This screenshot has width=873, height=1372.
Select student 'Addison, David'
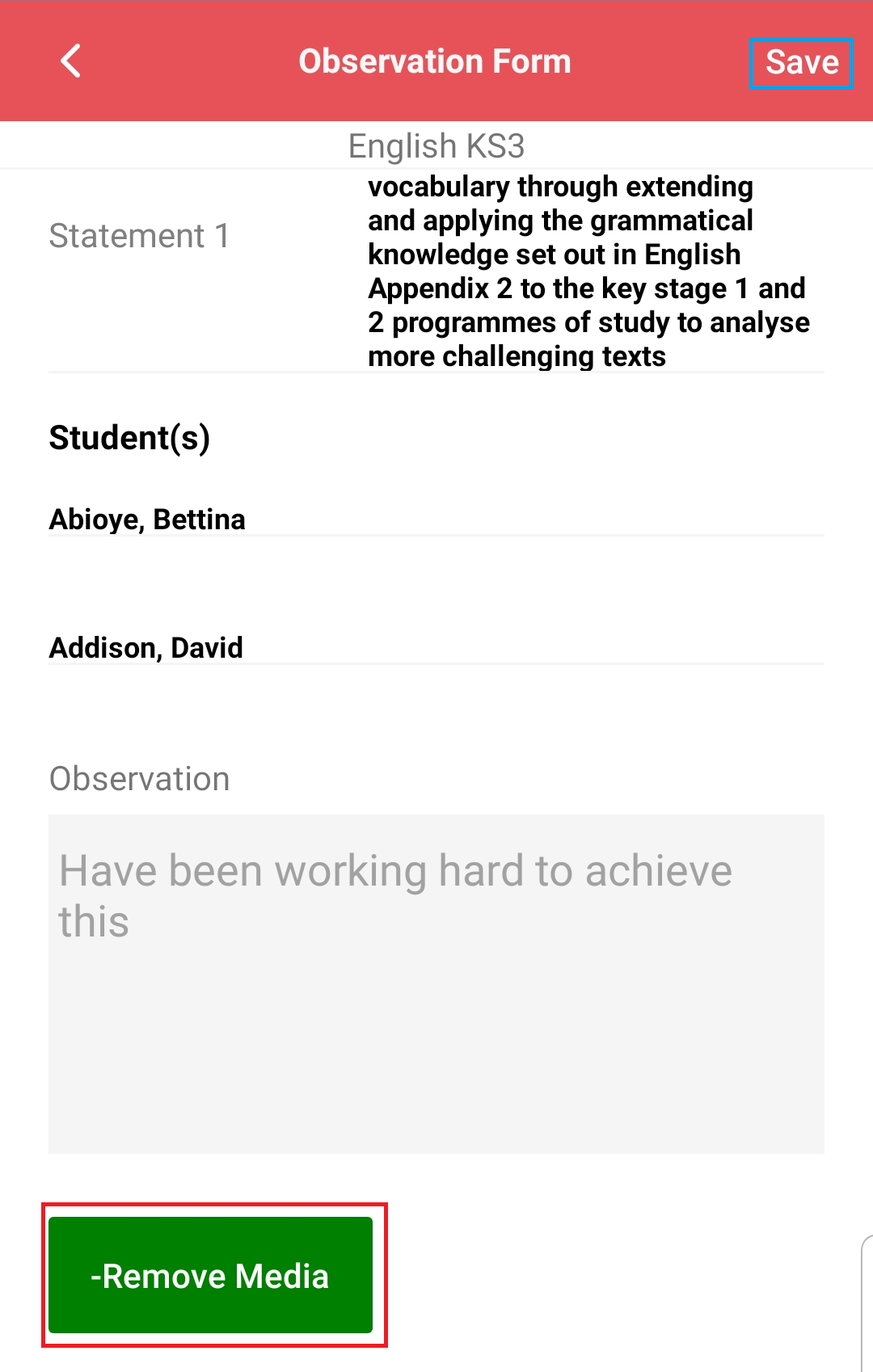[x=145, y=647]
